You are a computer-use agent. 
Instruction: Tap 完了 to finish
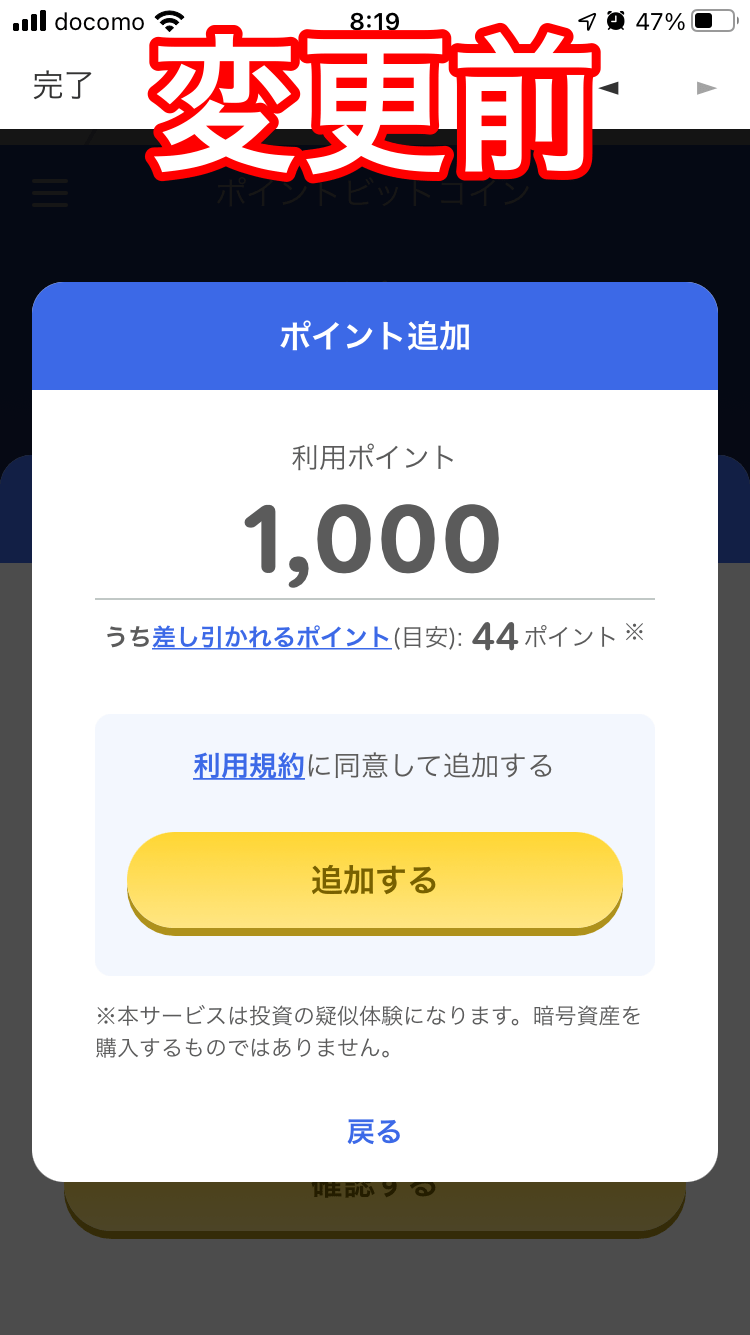(x=62, y=88)
